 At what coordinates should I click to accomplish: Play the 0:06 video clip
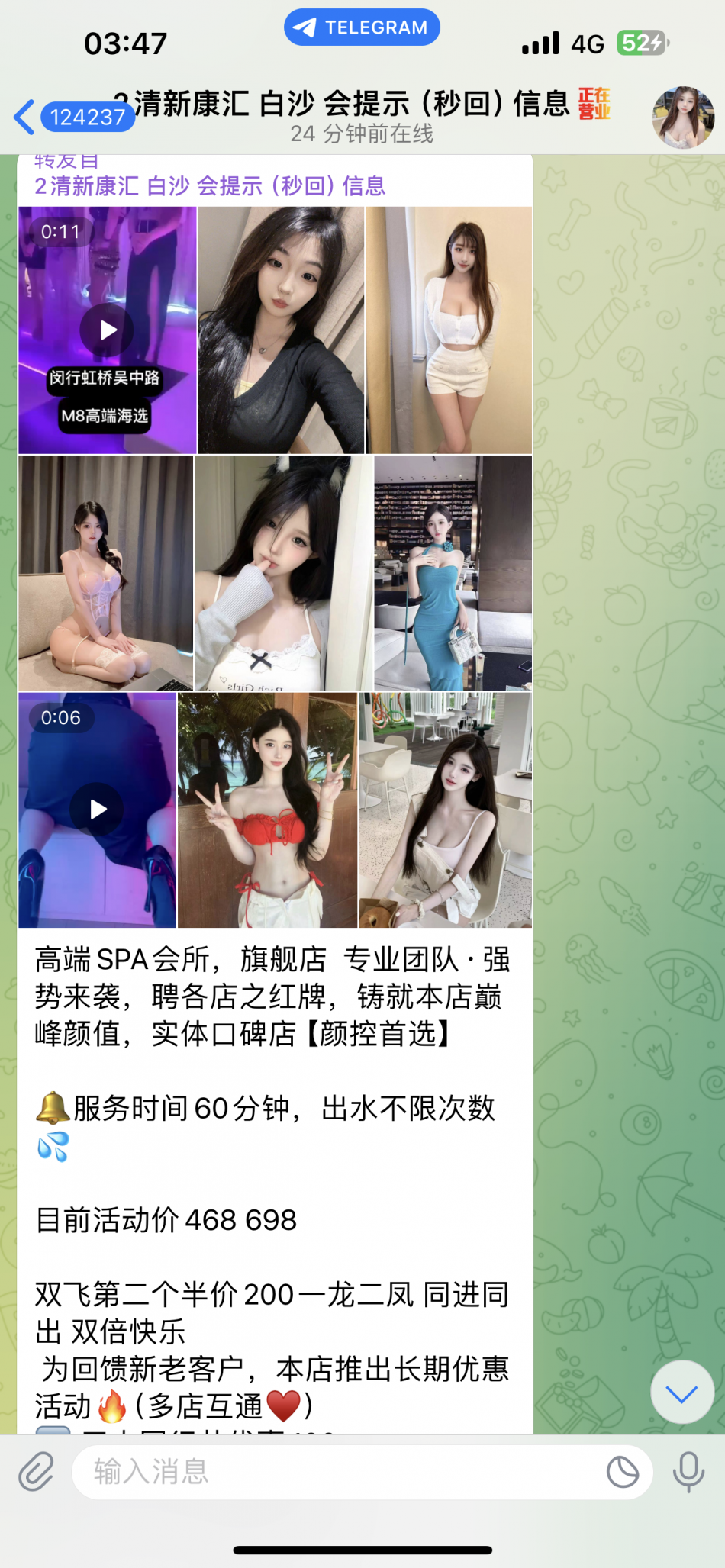click(98, 809)
